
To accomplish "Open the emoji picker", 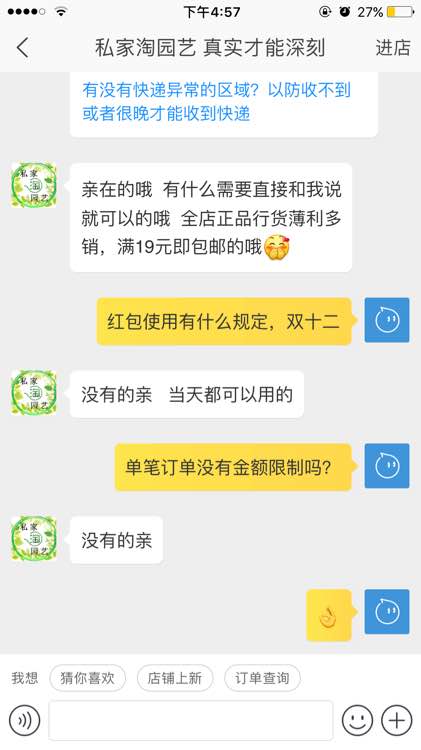I will (x=357, y=720).
